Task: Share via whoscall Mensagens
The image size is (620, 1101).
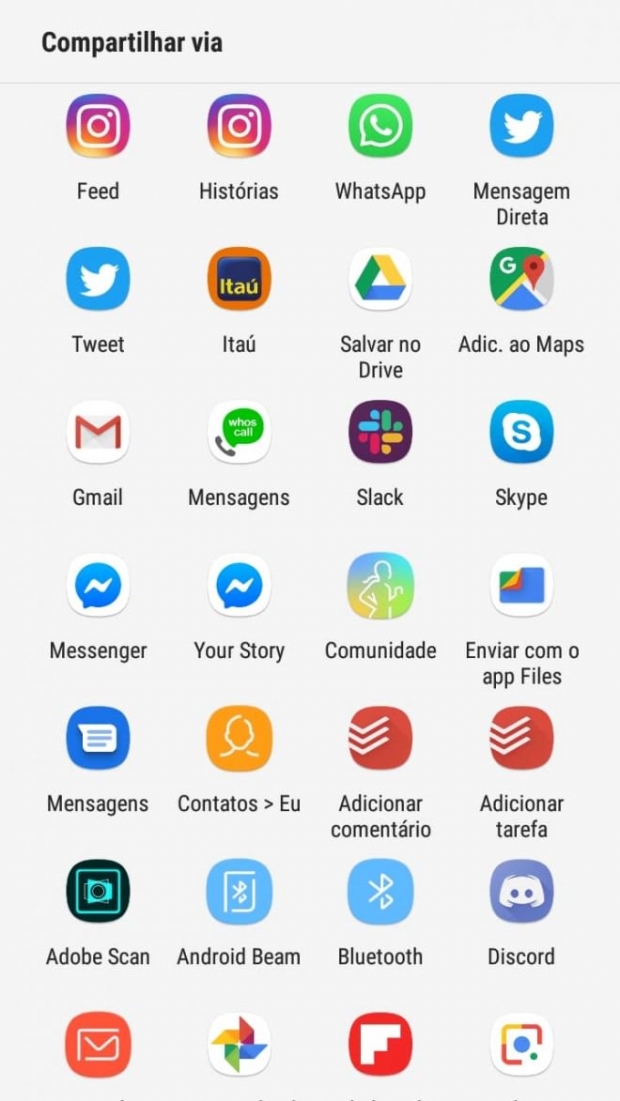Action: (x=239, y=433)
